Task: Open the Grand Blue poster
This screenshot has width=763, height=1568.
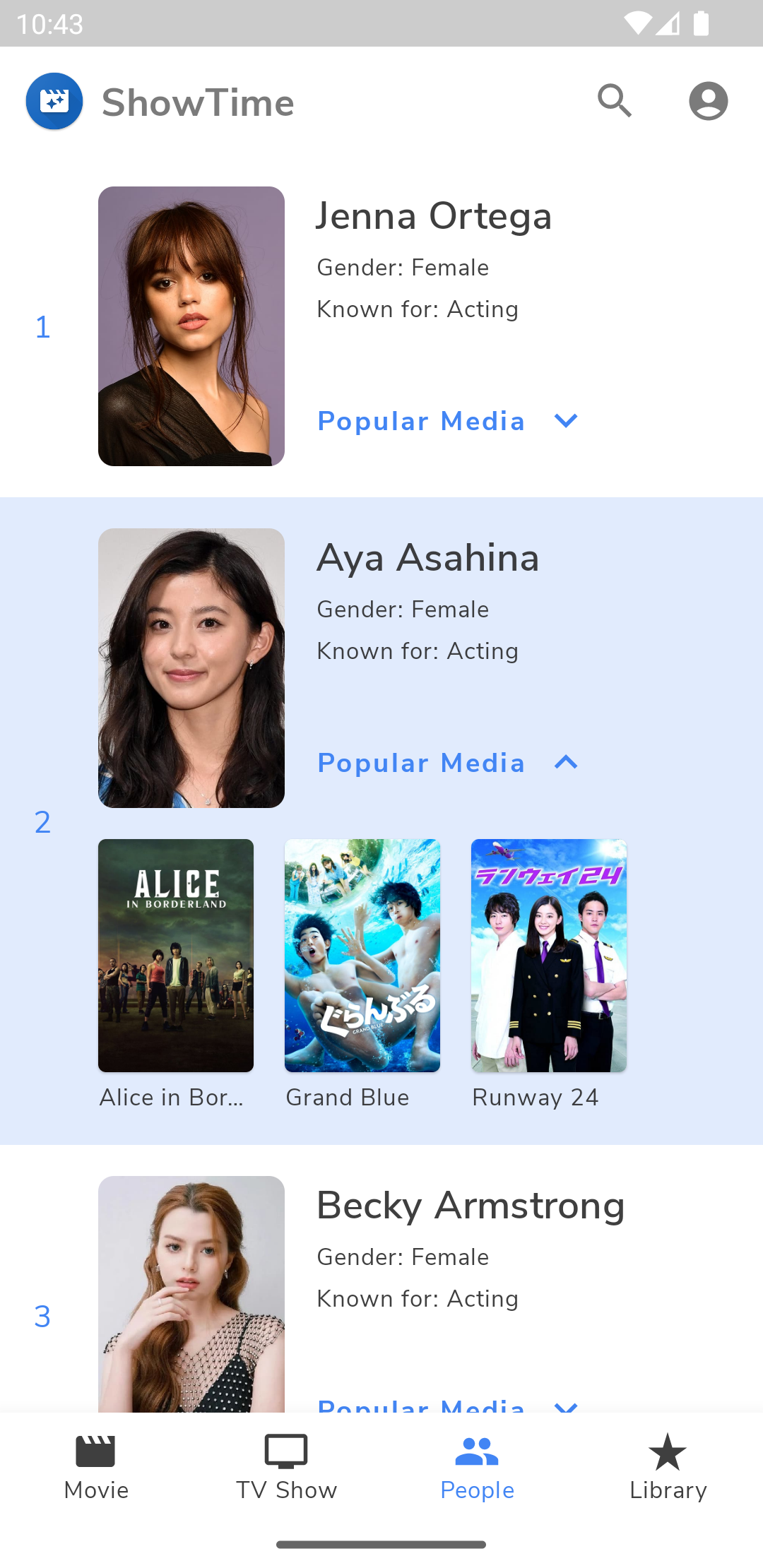Action: [x=362, y=956]
